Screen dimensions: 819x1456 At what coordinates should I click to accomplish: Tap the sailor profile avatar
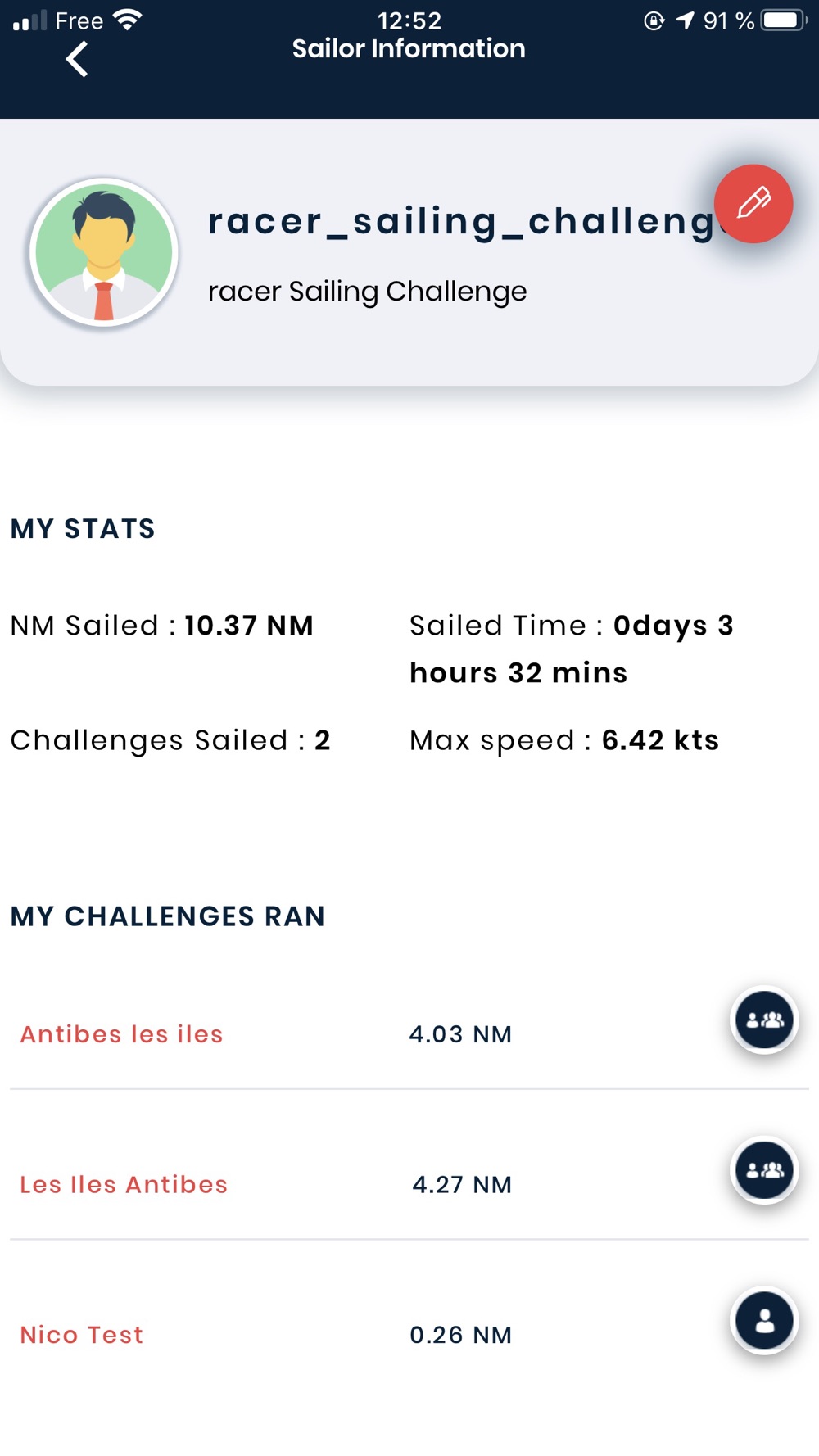click(x=104, y=253)
